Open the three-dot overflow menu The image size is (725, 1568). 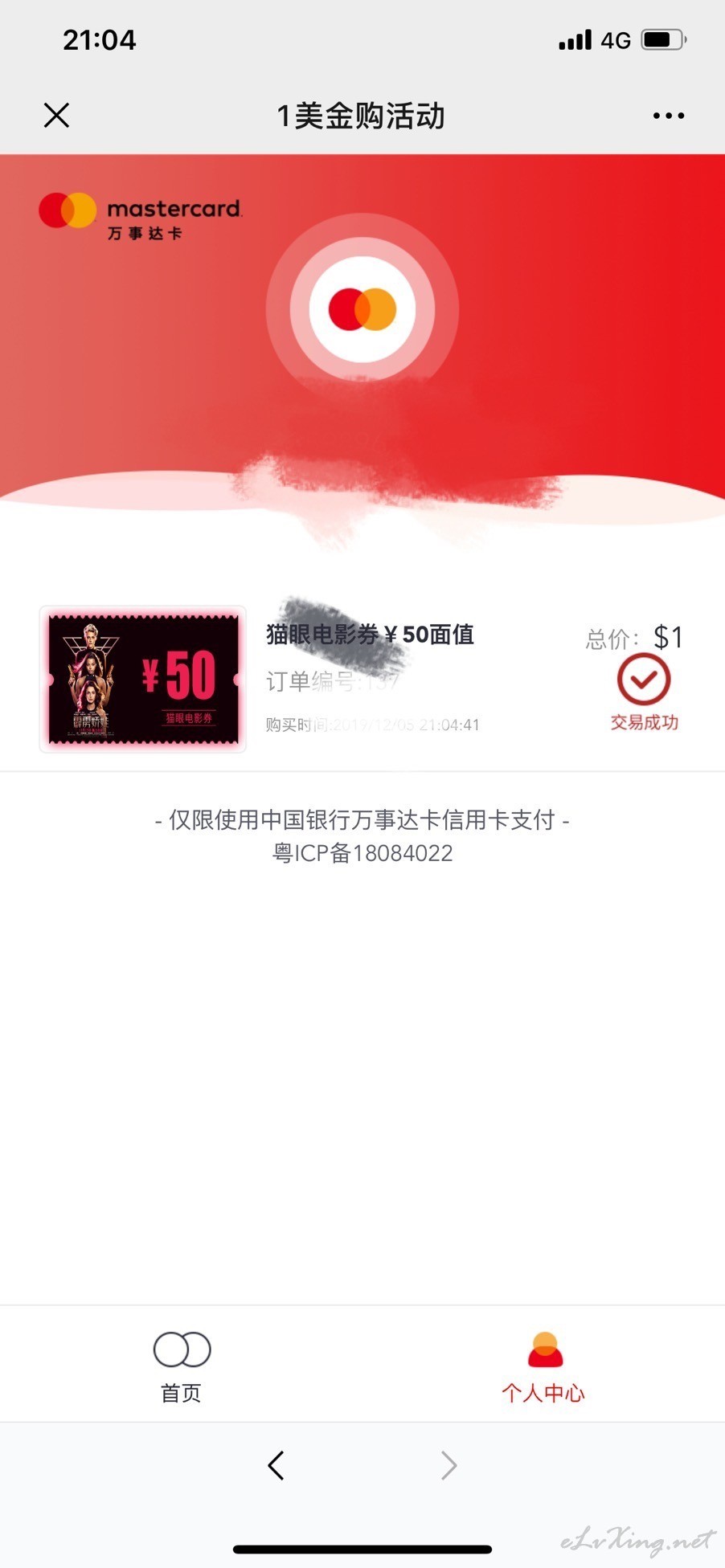668,116
